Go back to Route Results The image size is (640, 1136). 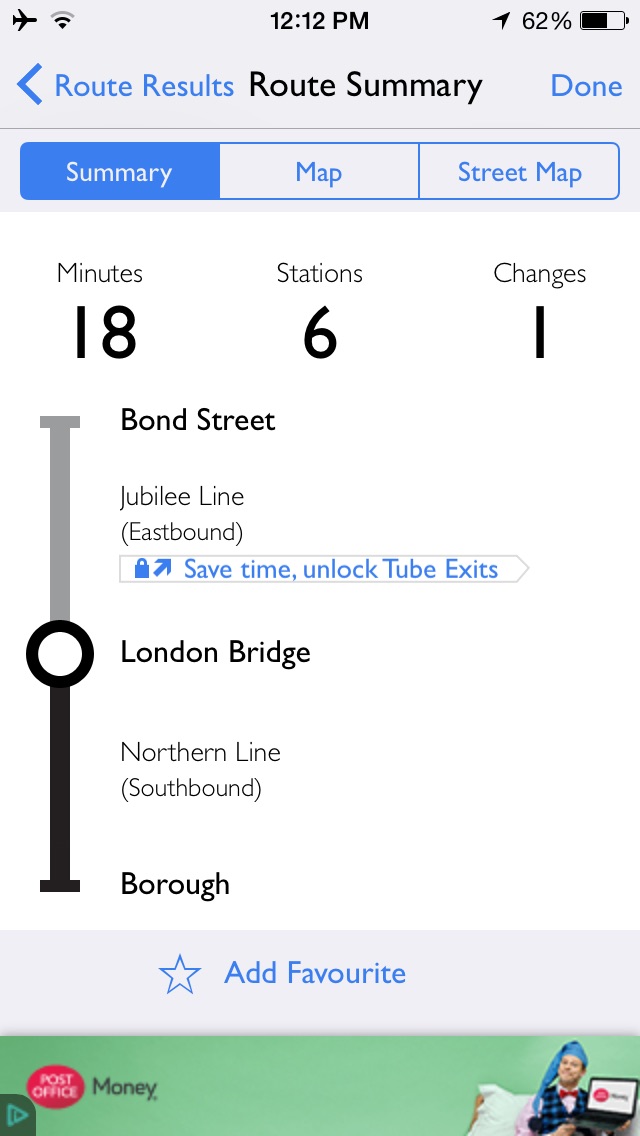tap(125, 86)
